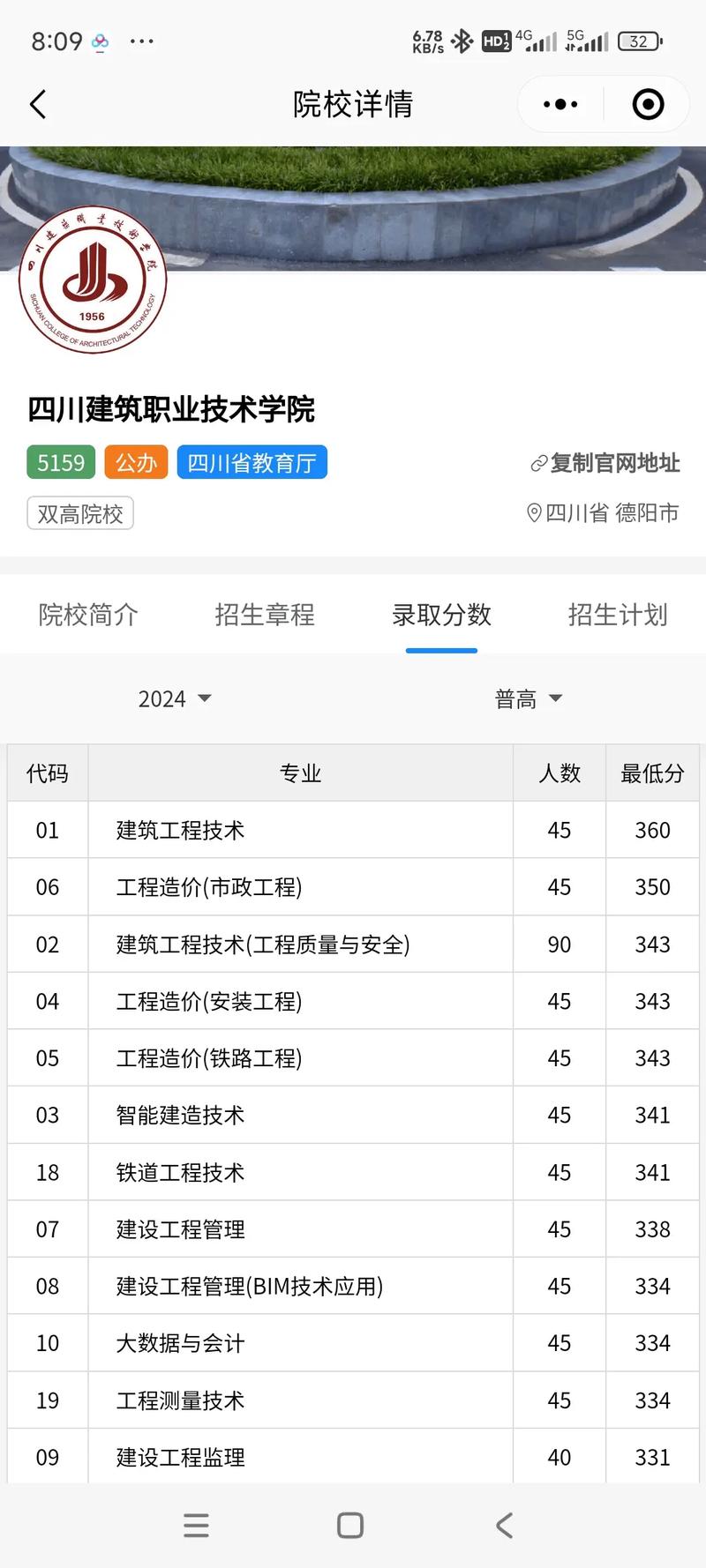Tap the green 5159 school code badge
The height and width of the screenshot is (1568, 706).
coord(60,462)
